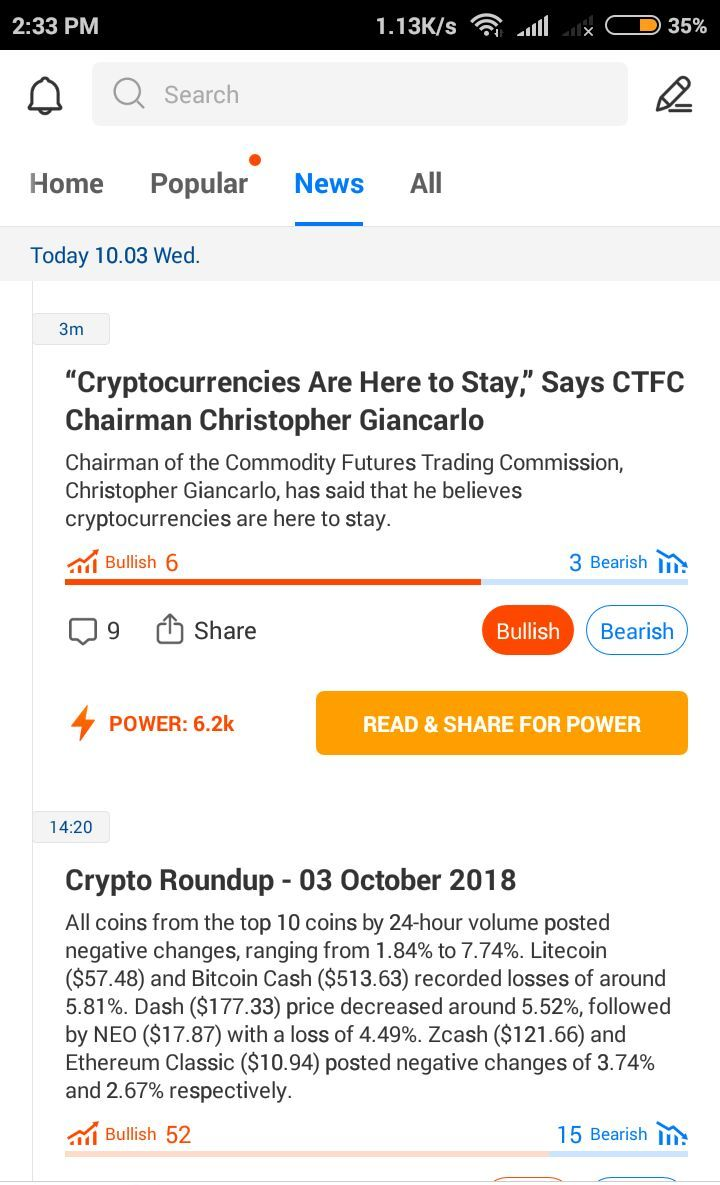Tap inside the Search input field
This screenshot has height=1185, width=720.
point(360,93)
